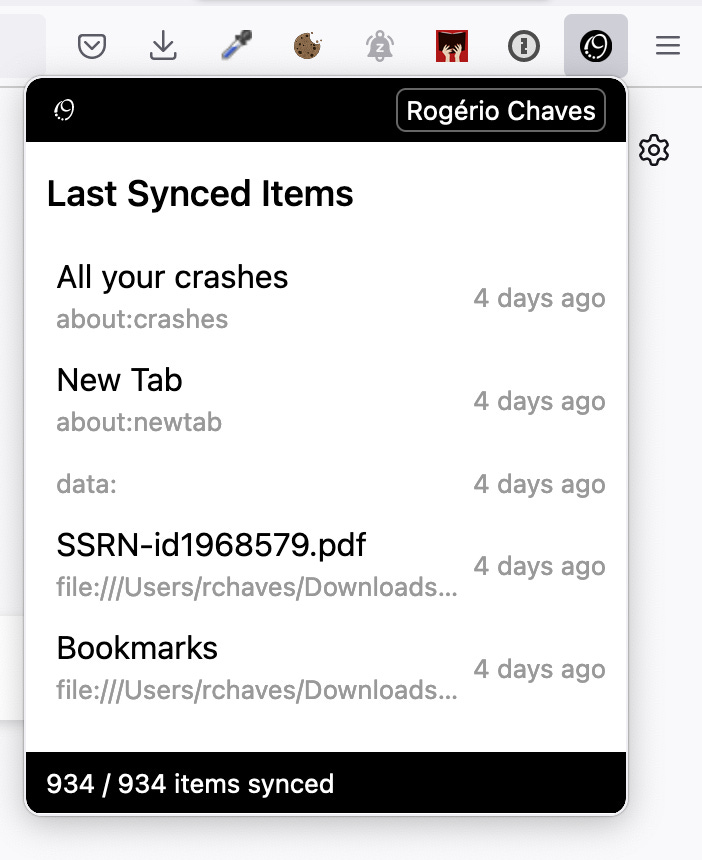
Task: Open the cookie extension icon
Action: [x=307, y=46]
